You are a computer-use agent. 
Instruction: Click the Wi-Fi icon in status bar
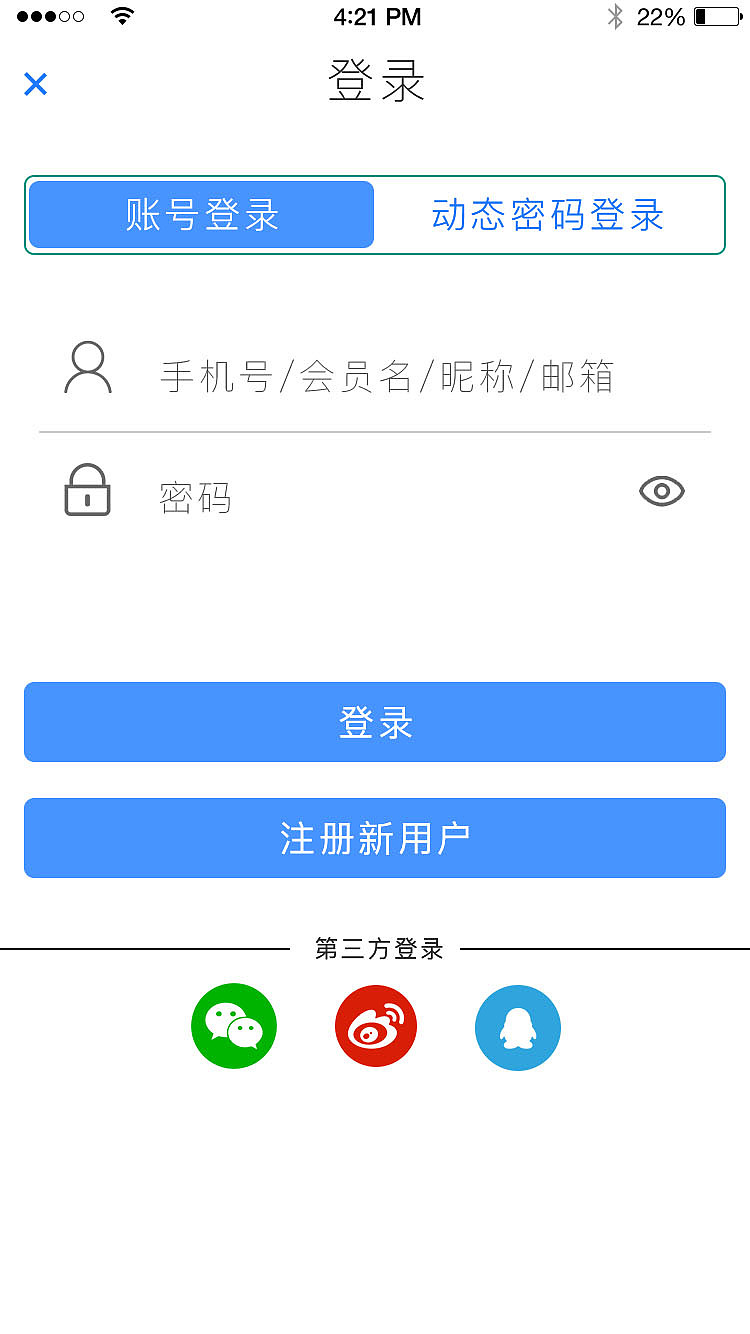click(122, 15)
